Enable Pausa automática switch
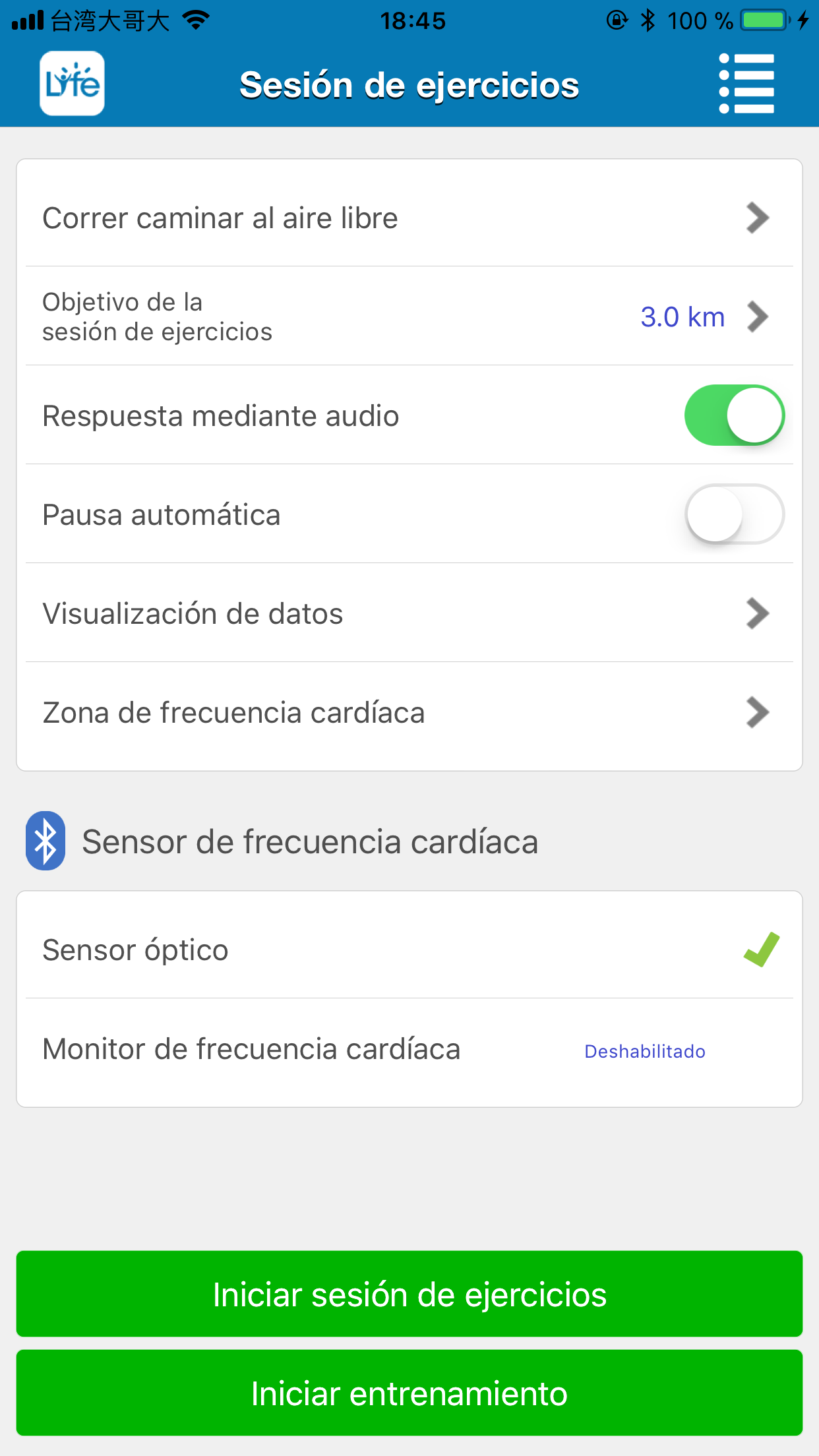This screenshot has width=819, height=1456. [735, 514]
